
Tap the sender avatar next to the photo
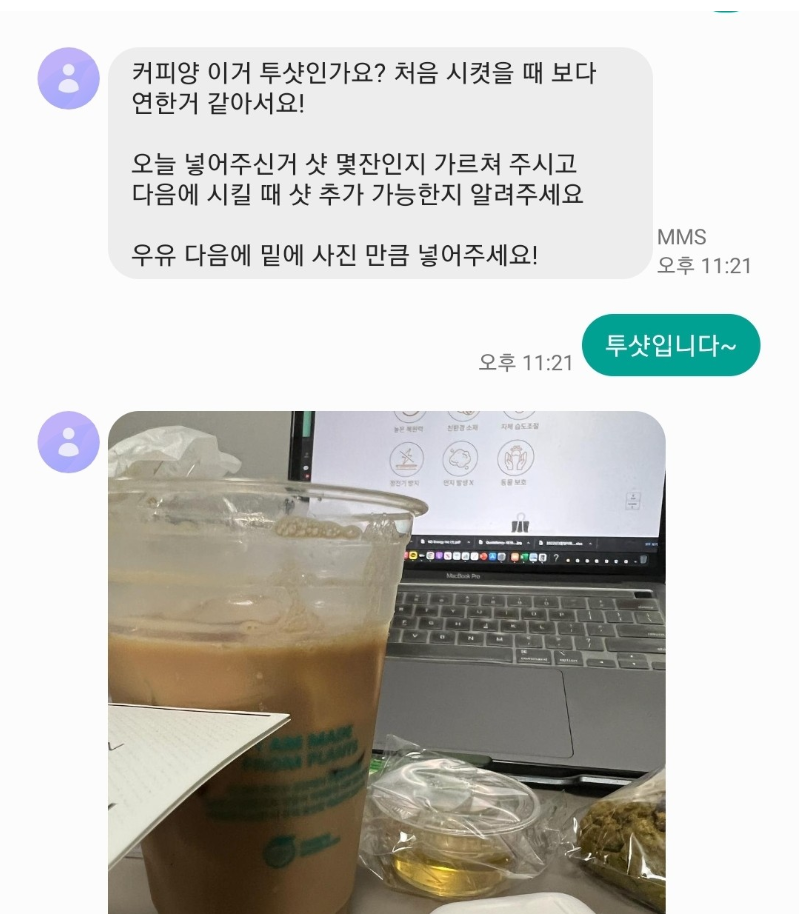[x=69, y=442]
